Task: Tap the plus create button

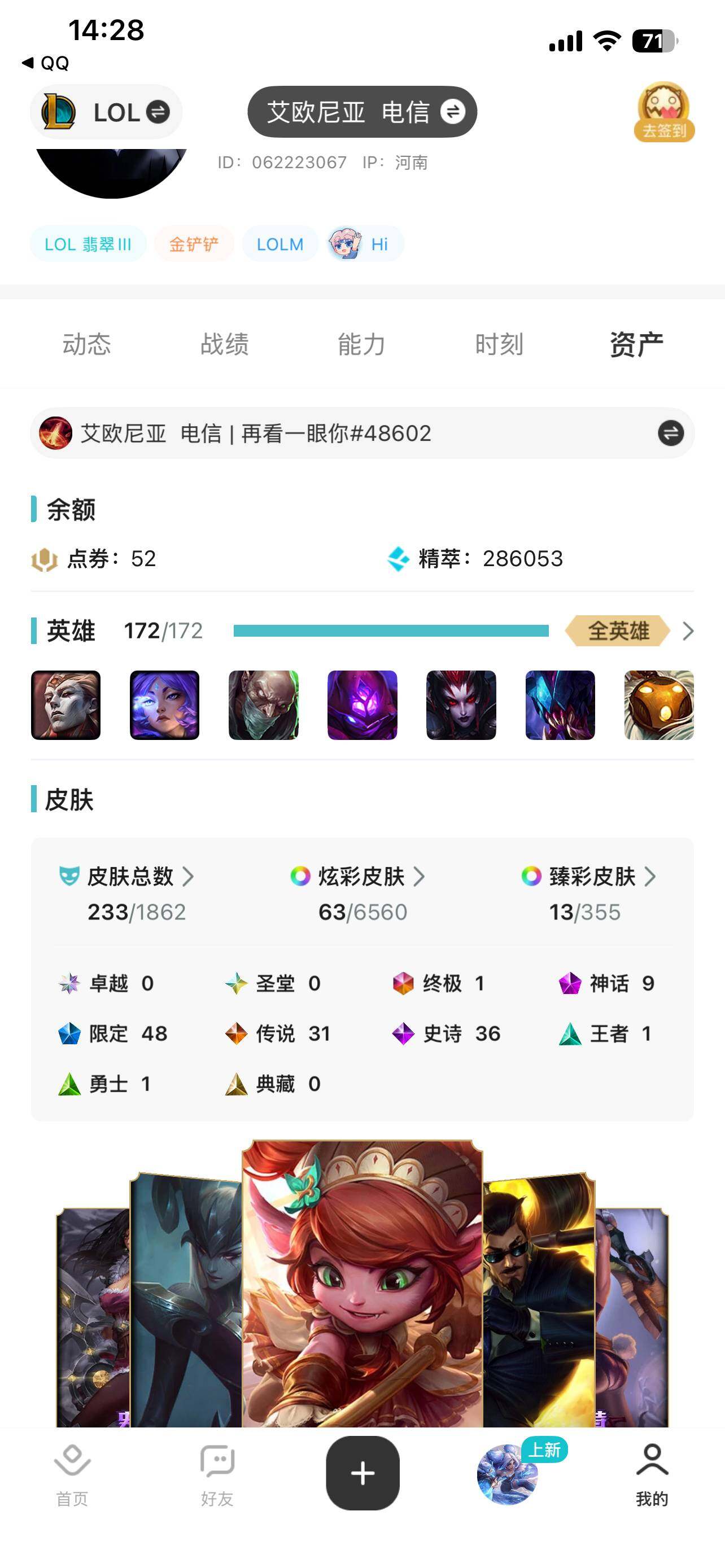Action: [x=363, y=1473]
